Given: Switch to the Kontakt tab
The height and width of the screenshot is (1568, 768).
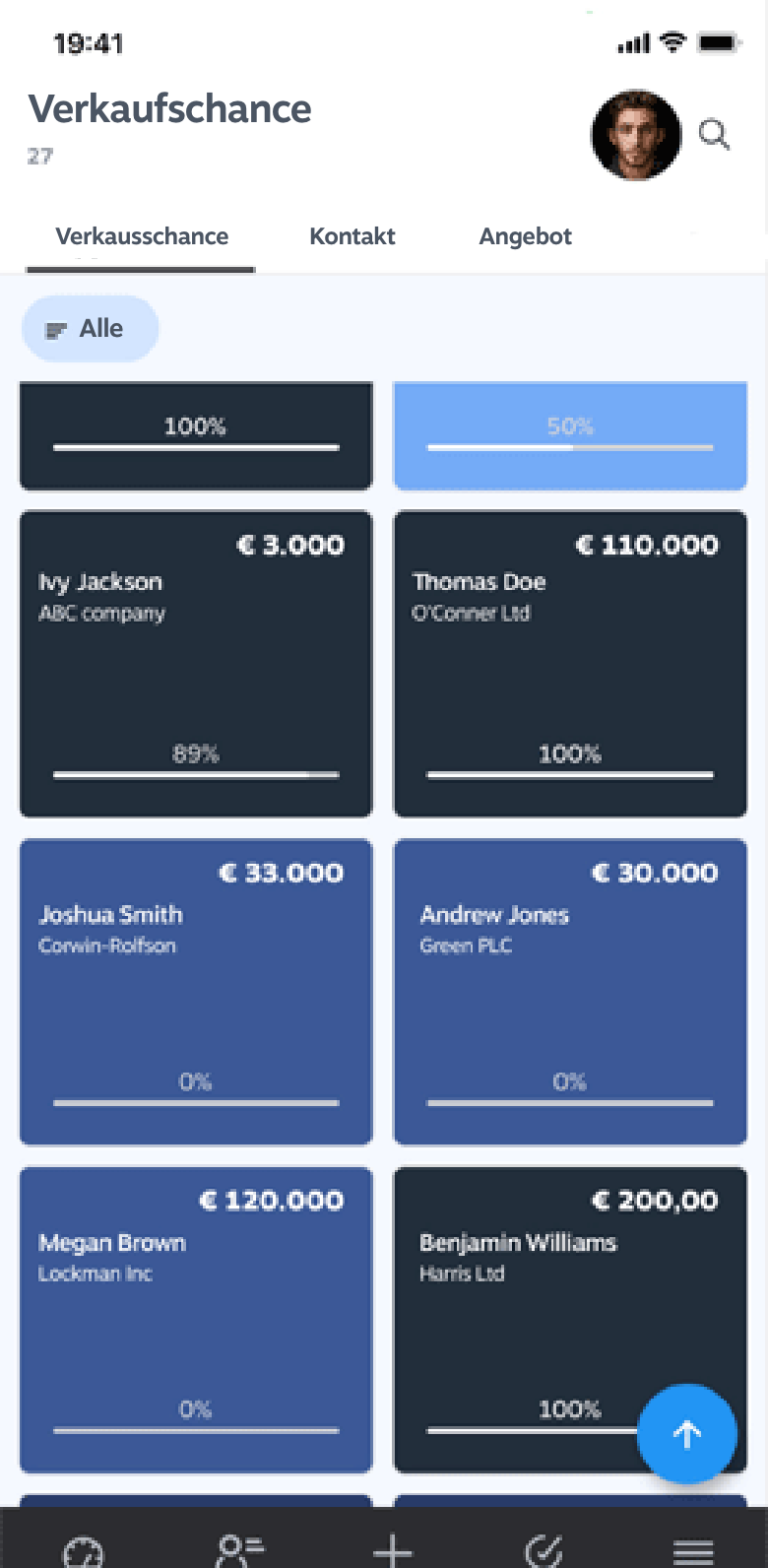Looking at the screenshot, I should [352, 236].
